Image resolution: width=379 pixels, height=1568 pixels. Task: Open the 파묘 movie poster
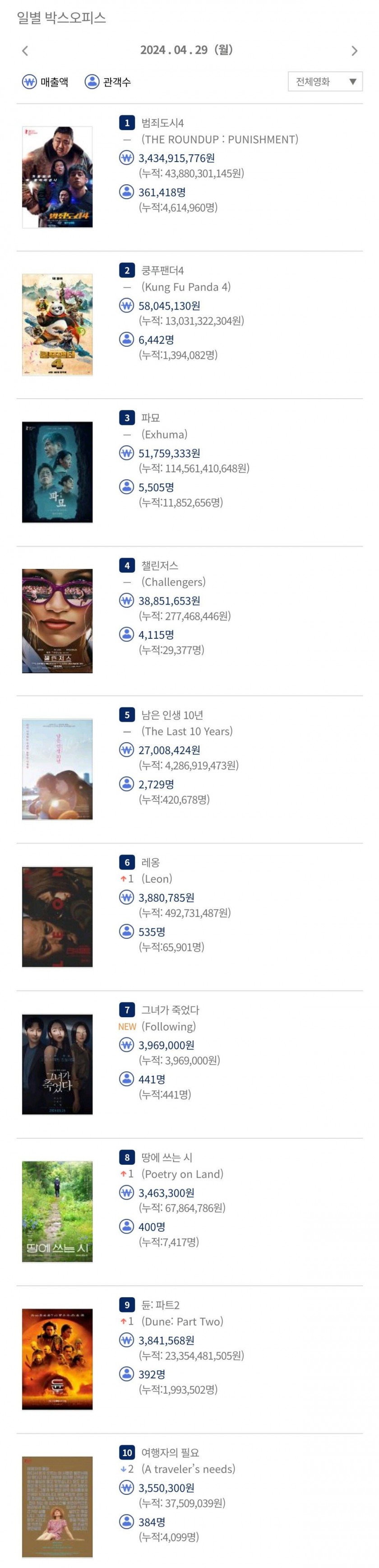57,472
